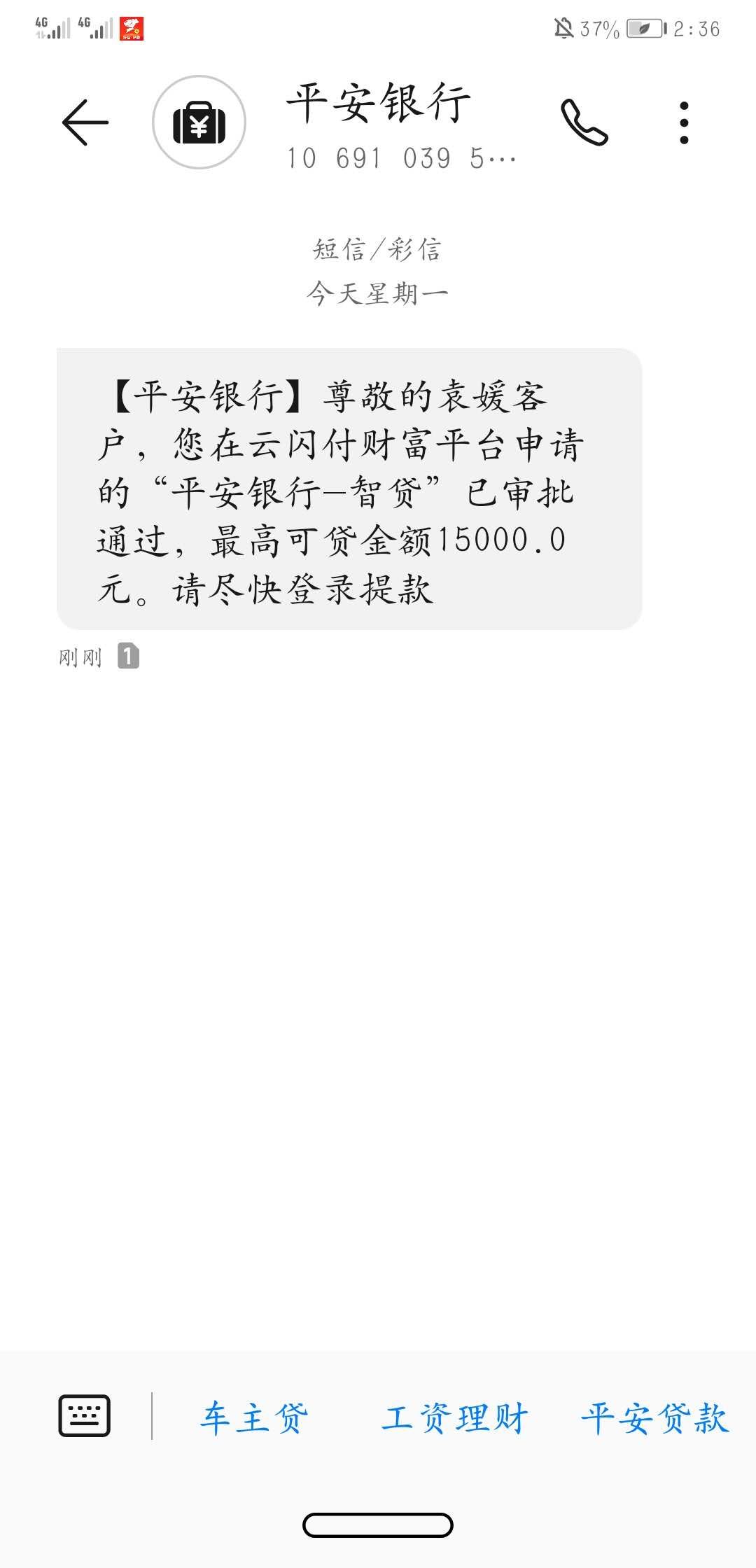Go back using the arrow icon

[85, 122]
